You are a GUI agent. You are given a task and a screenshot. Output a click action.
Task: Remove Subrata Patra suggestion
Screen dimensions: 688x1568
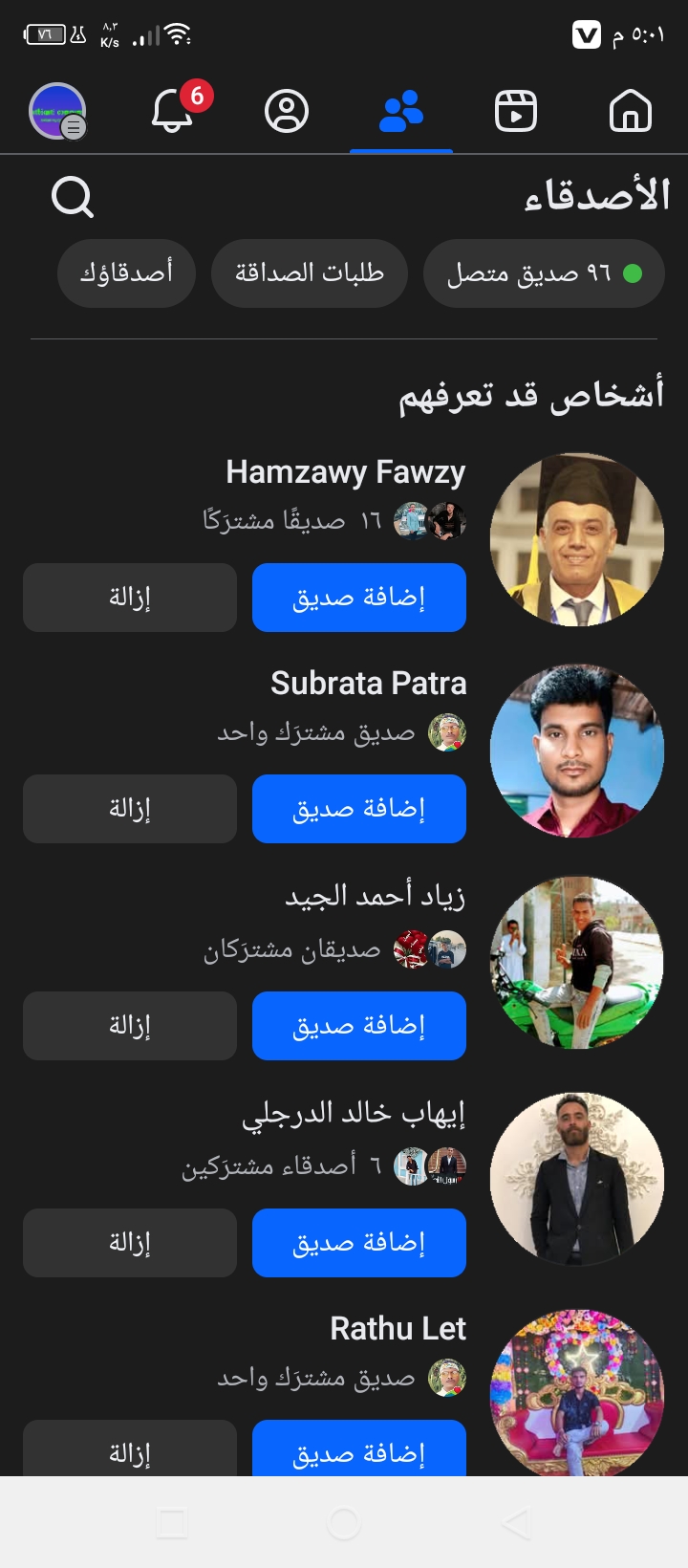[x=130, y=809]
